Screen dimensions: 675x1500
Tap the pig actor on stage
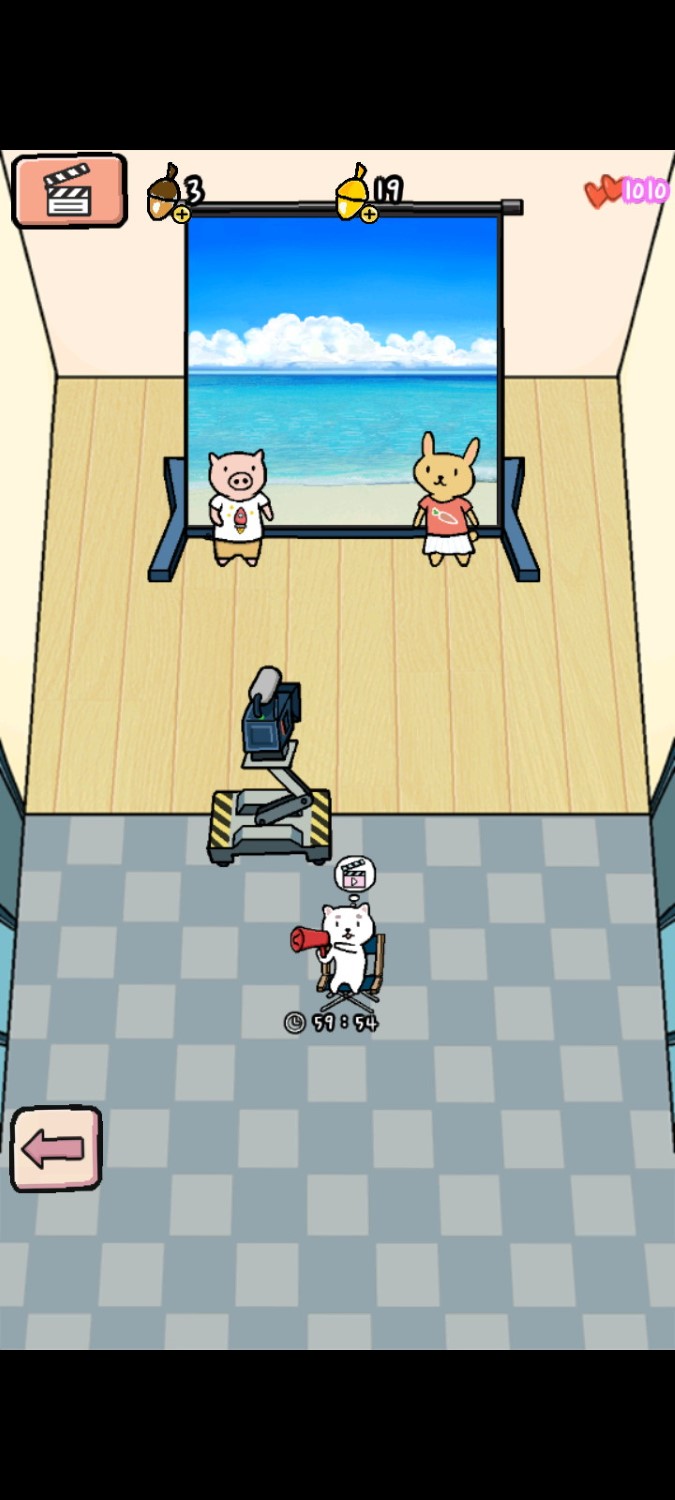(239, 507)
